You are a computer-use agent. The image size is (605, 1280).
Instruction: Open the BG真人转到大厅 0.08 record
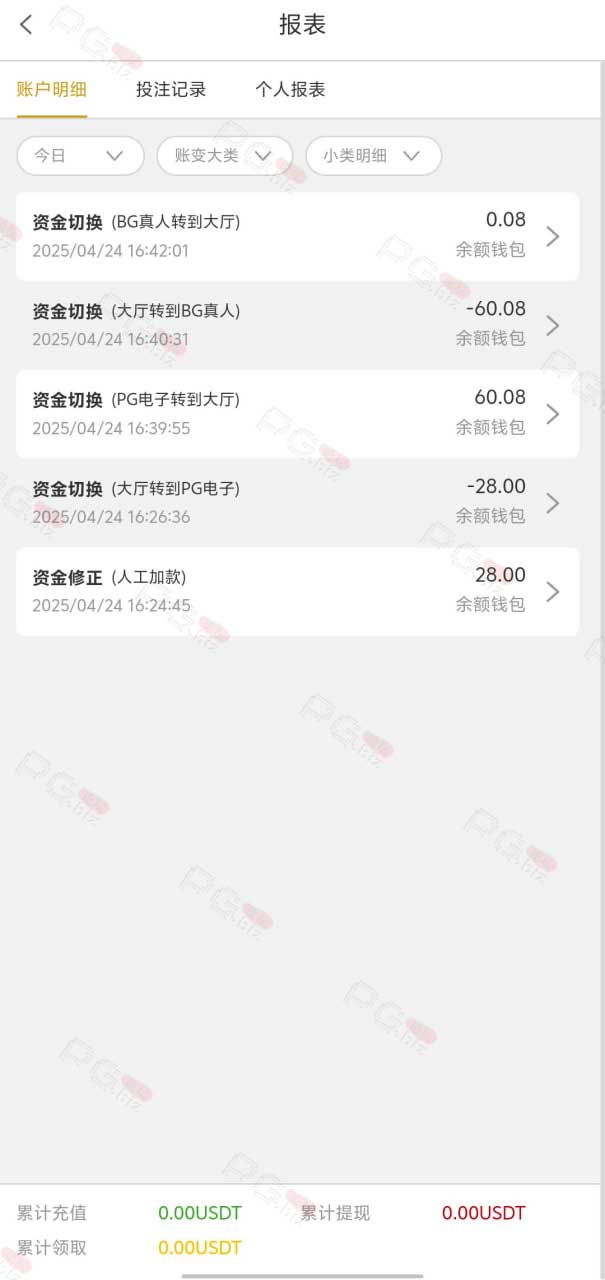coord(297,236)
